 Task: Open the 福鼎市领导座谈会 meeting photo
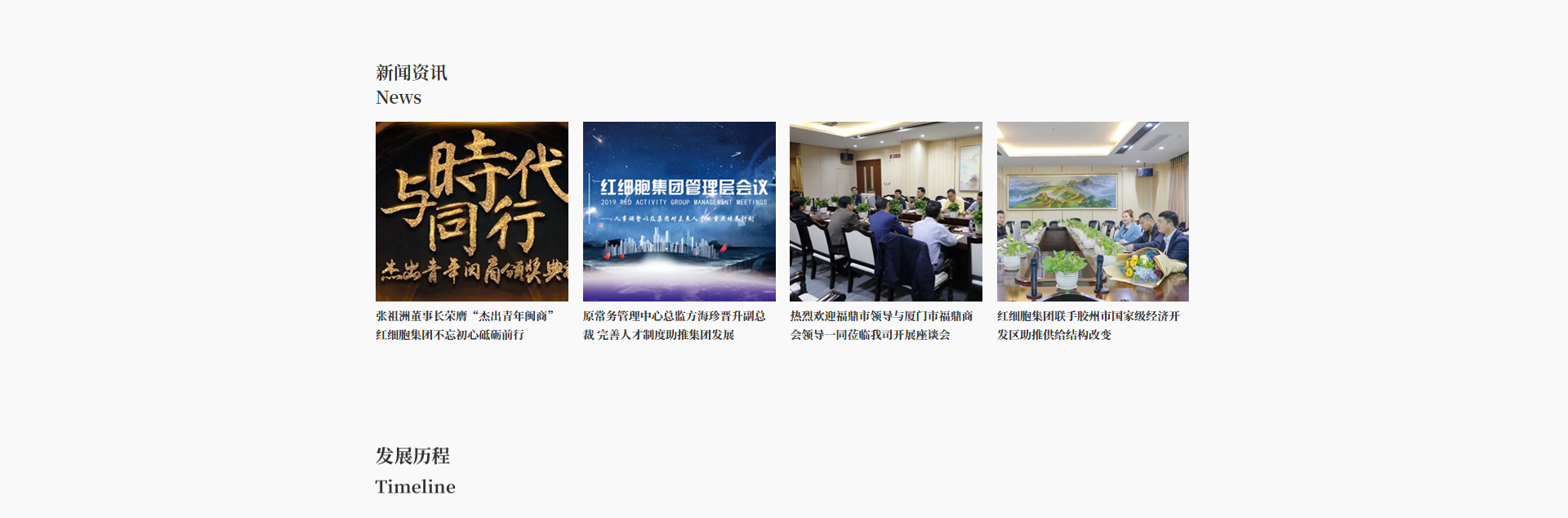[x=885, y=211]
